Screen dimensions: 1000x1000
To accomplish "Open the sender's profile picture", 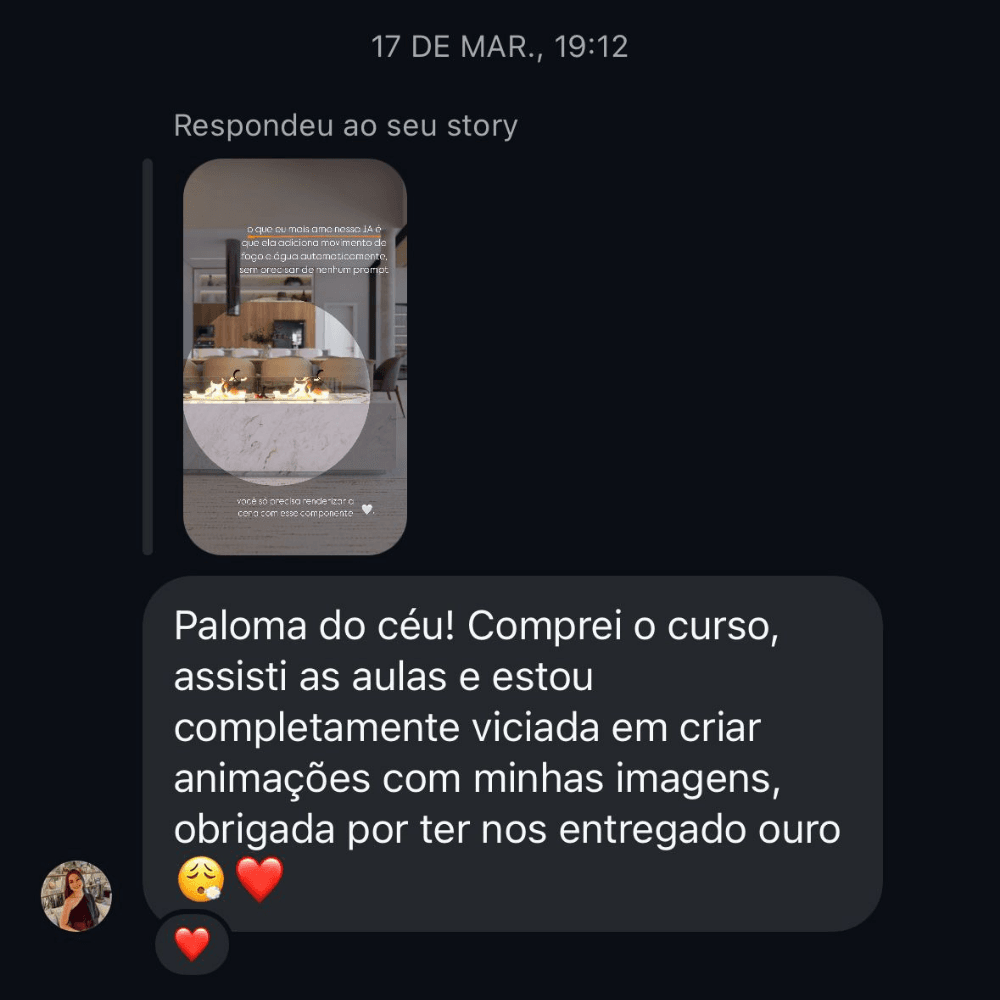I will tap(76, 896).
